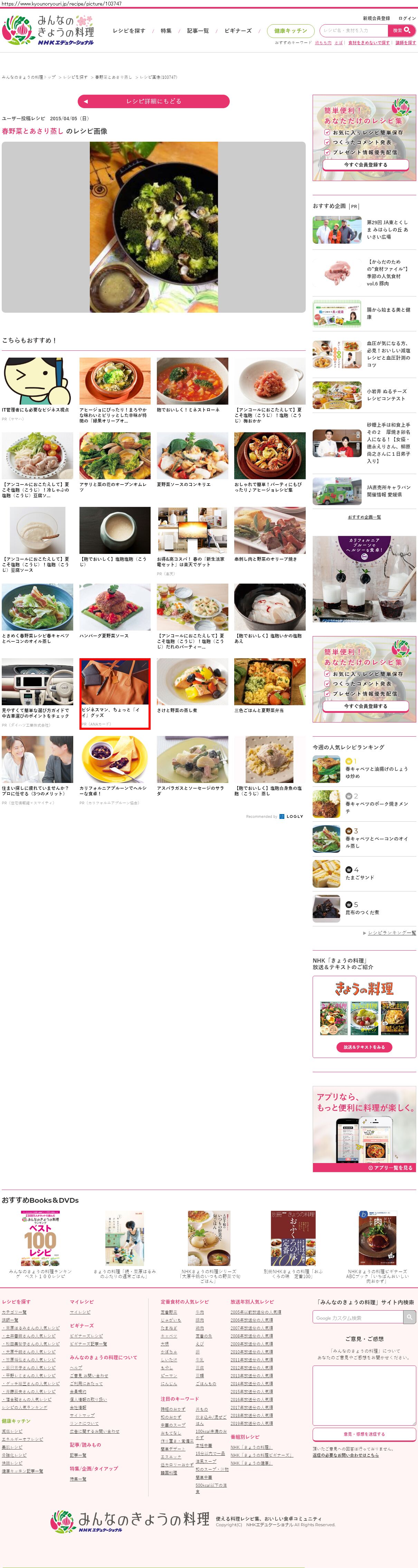418x1568 pixels.
Task: Send feedback with 意見・感想を送信する
Action: coord(364,1434)
